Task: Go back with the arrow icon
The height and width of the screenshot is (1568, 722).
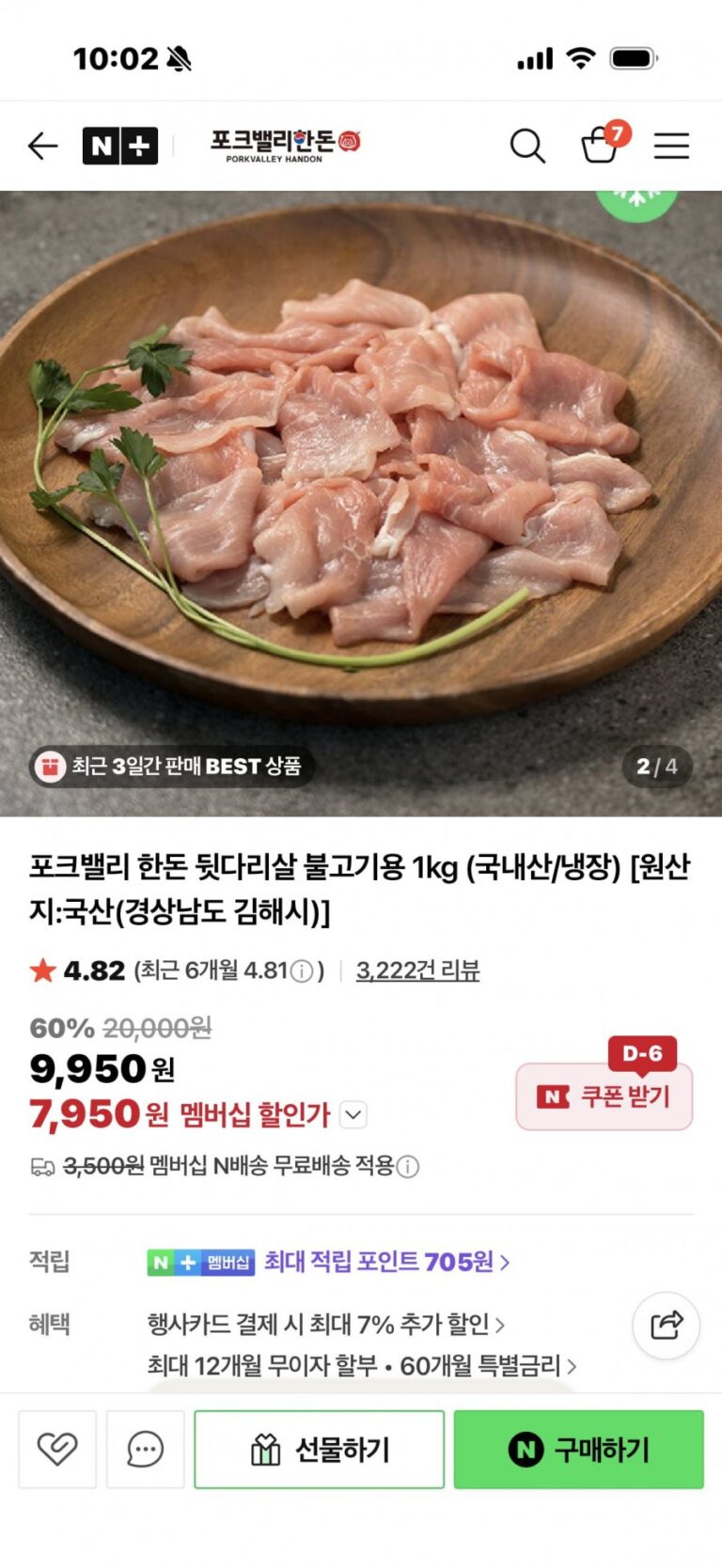Action: (43, 146)
